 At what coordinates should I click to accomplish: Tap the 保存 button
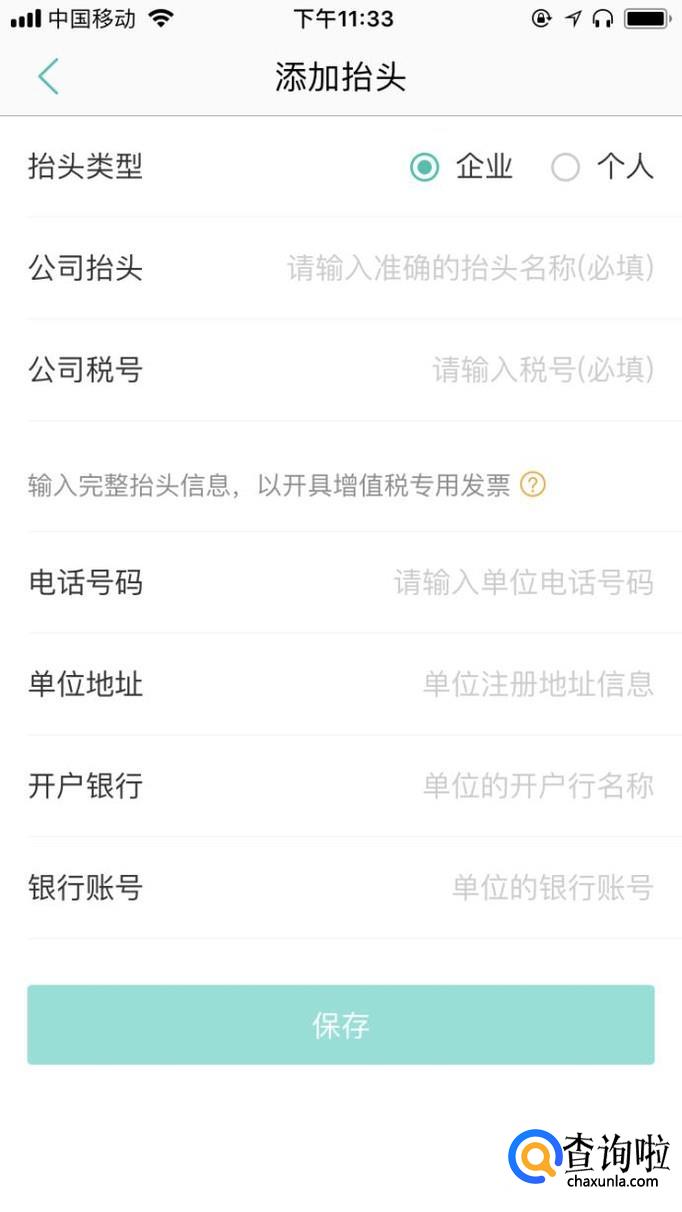(341, 1025)
